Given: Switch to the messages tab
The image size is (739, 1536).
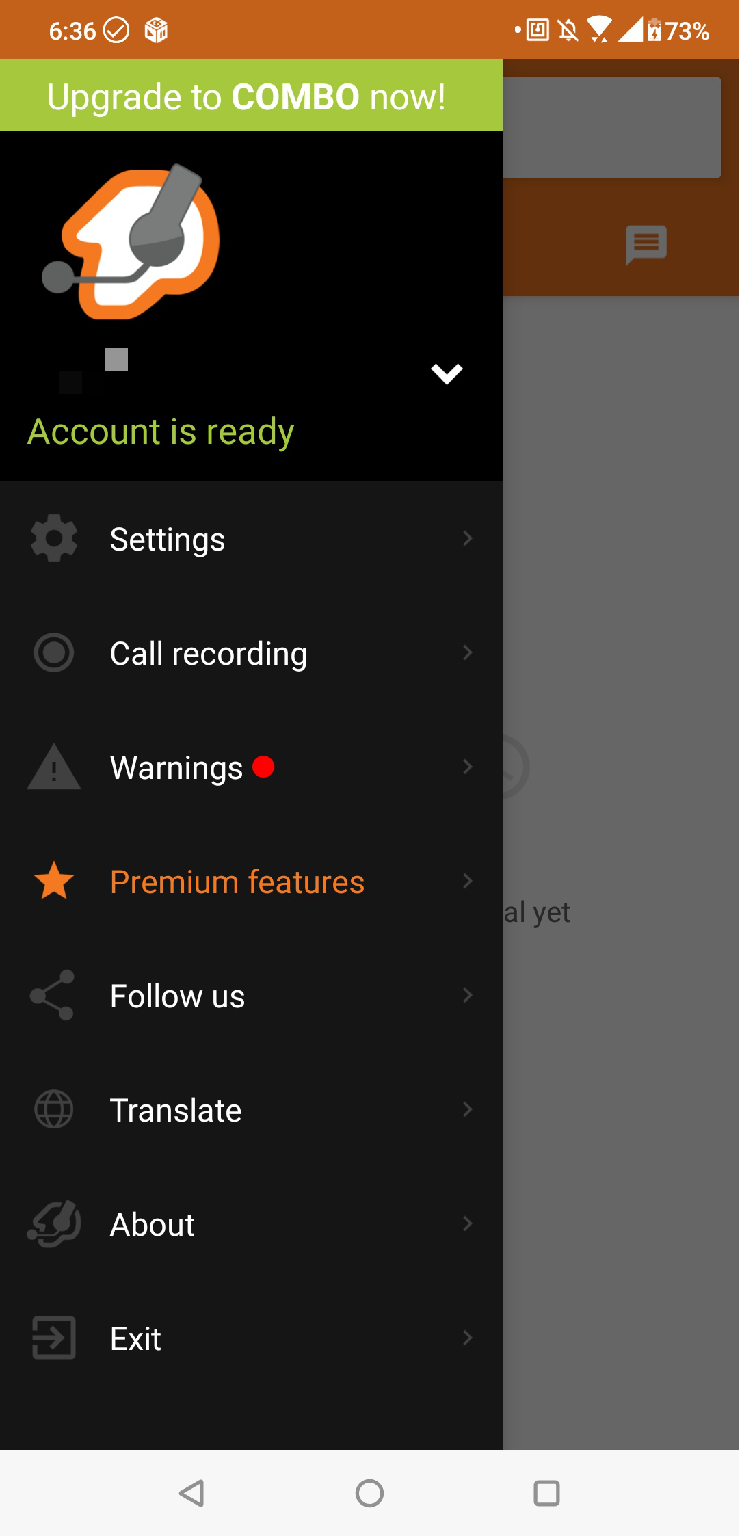Looking at the screenshot, I should (x=646, y=245).
